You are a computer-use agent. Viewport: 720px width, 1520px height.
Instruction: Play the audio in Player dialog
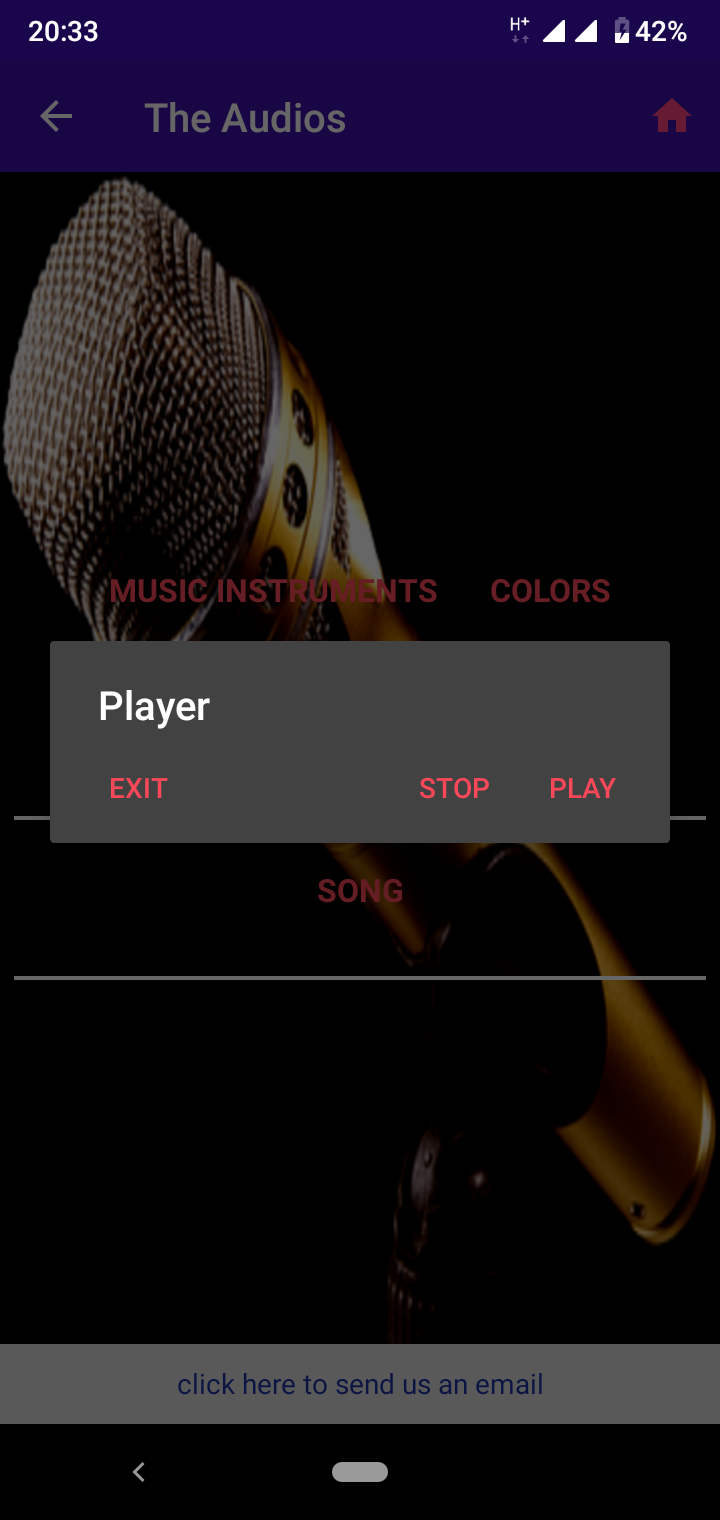pos(582,788)
